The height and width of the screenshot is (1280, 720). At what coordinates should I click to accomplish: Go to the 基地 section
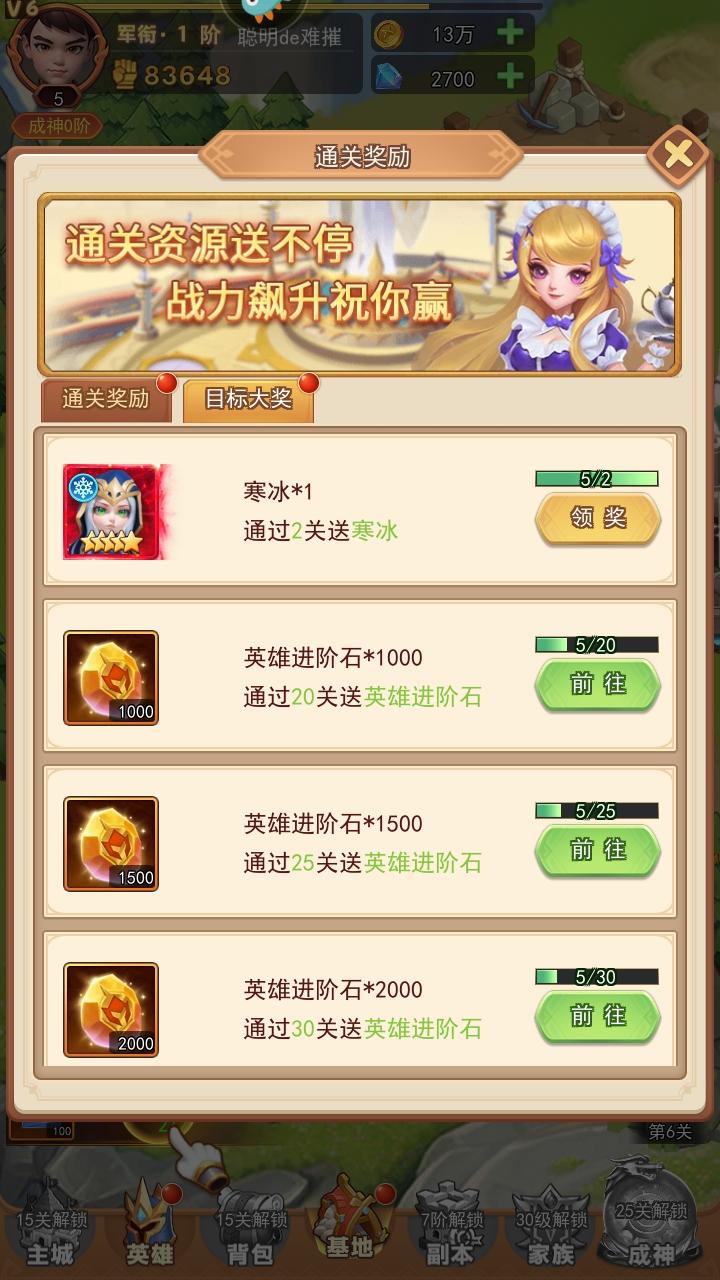349,1220
